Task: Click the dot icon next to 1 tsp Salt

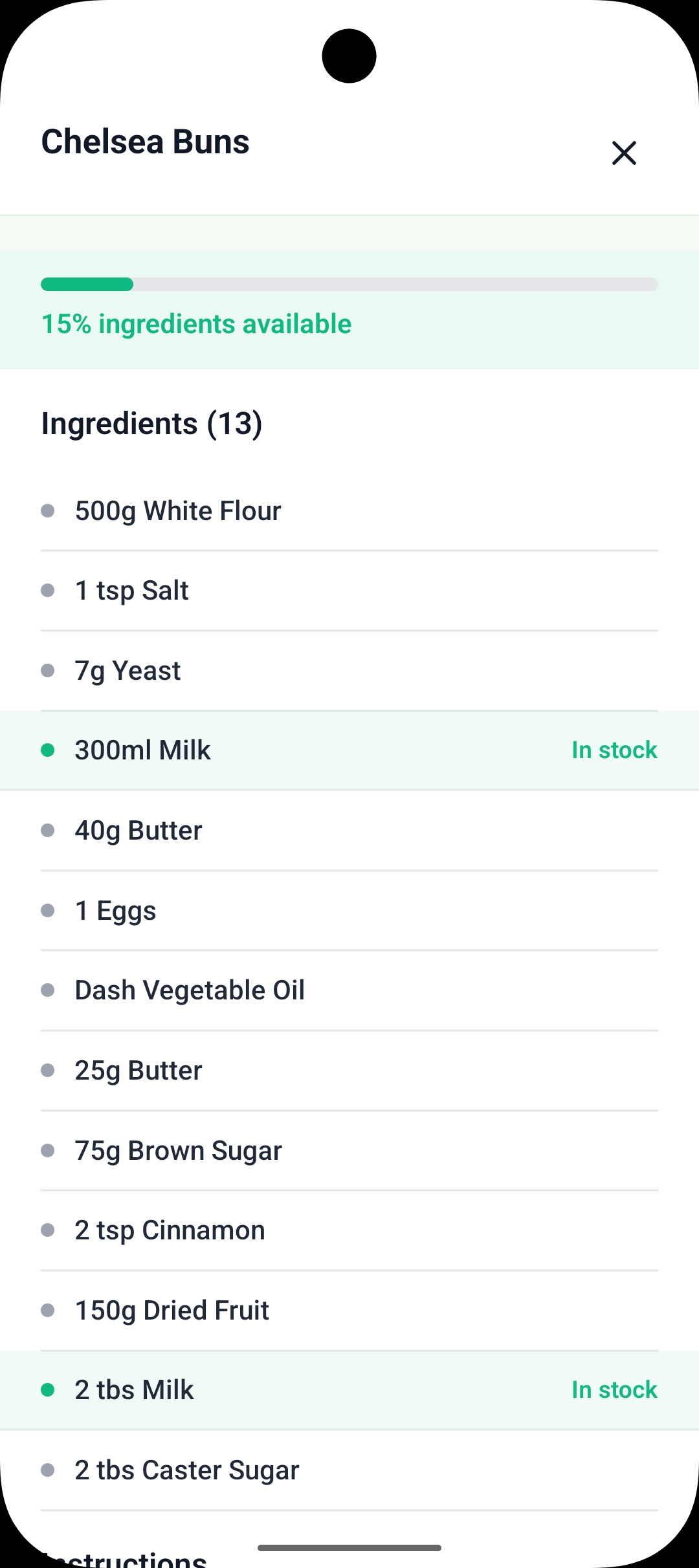Action: pyautogui.click(x=49, y=590)
